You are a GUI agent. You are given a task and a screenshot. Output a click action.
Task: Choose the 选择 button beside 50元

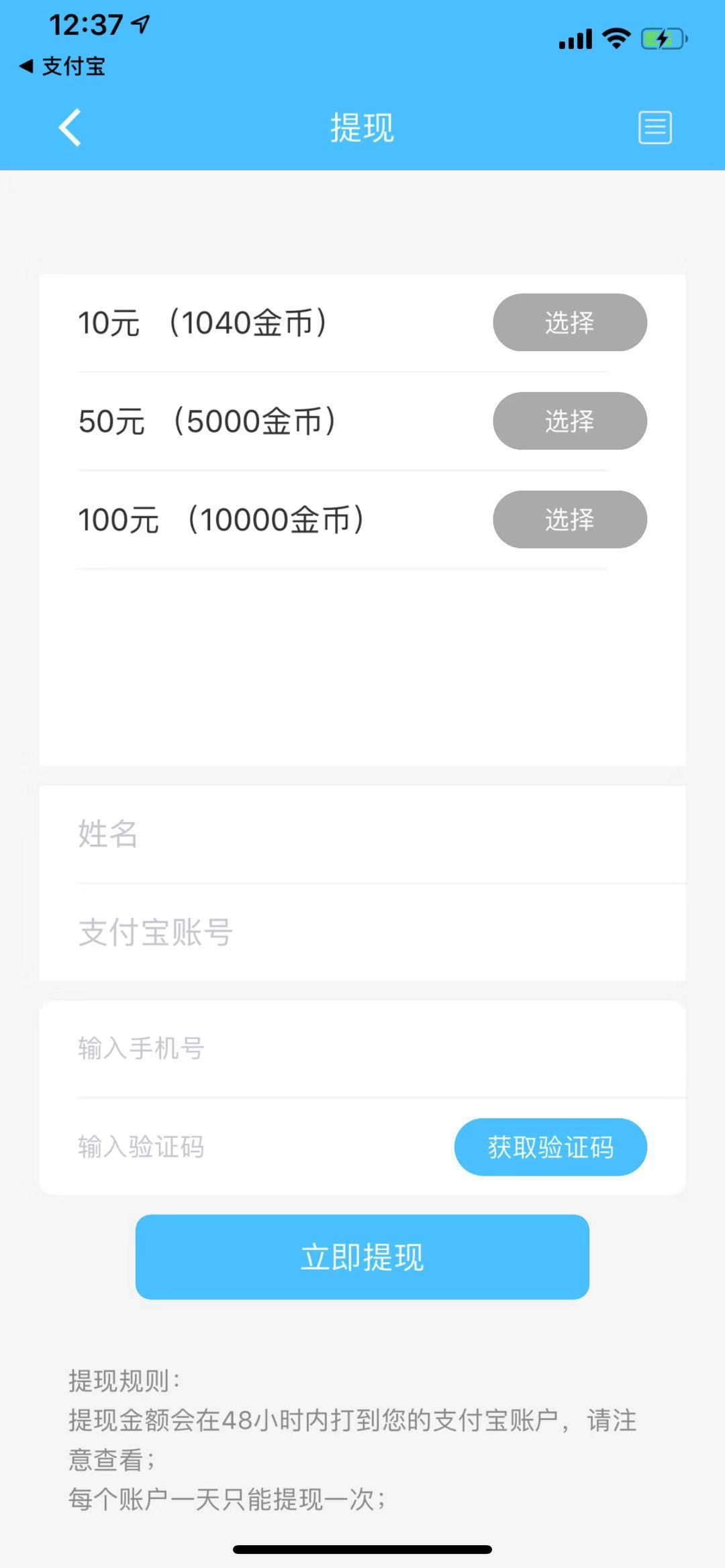coord(569,421)
